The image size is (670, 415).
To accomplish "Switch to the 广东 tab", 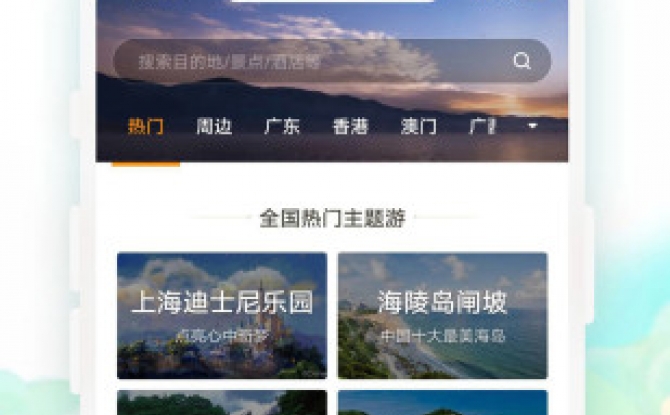I will pyautogui.click(x=282, y=127).
